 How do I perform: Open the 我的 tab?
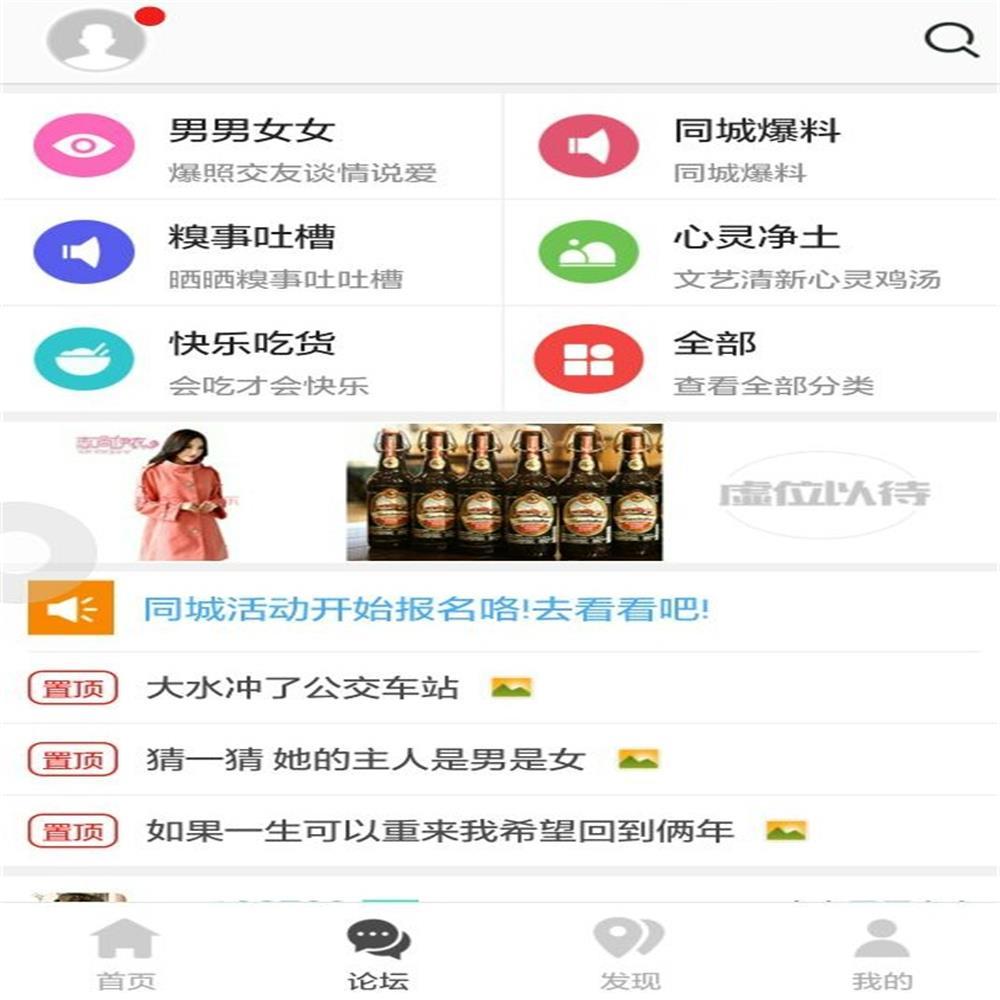click(x=882, y=954)
